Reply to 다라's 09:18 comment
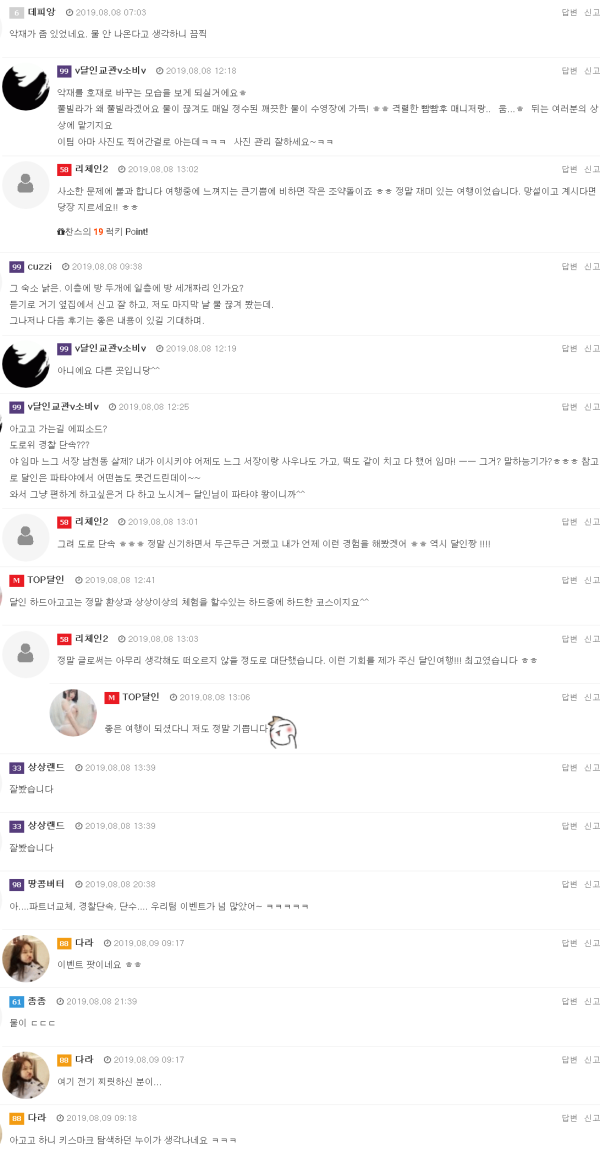600x1154 pixels. (569, 1118)
